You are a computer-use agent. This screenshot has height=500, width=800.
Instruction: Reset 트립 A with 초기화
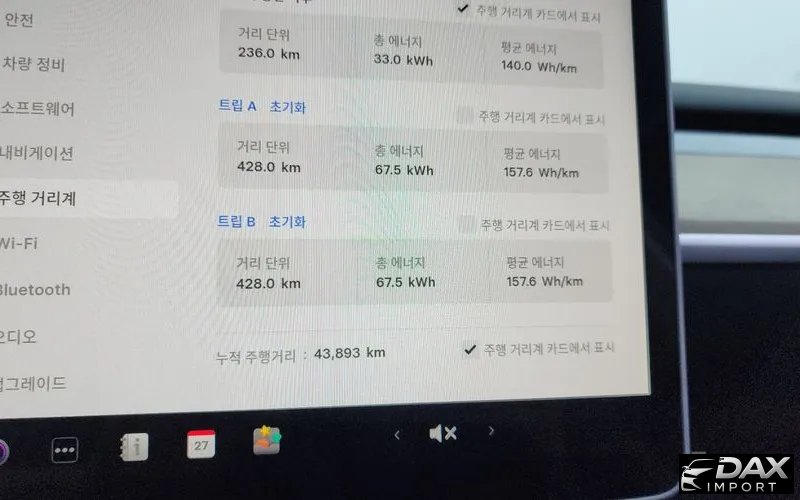coord(287,106)
